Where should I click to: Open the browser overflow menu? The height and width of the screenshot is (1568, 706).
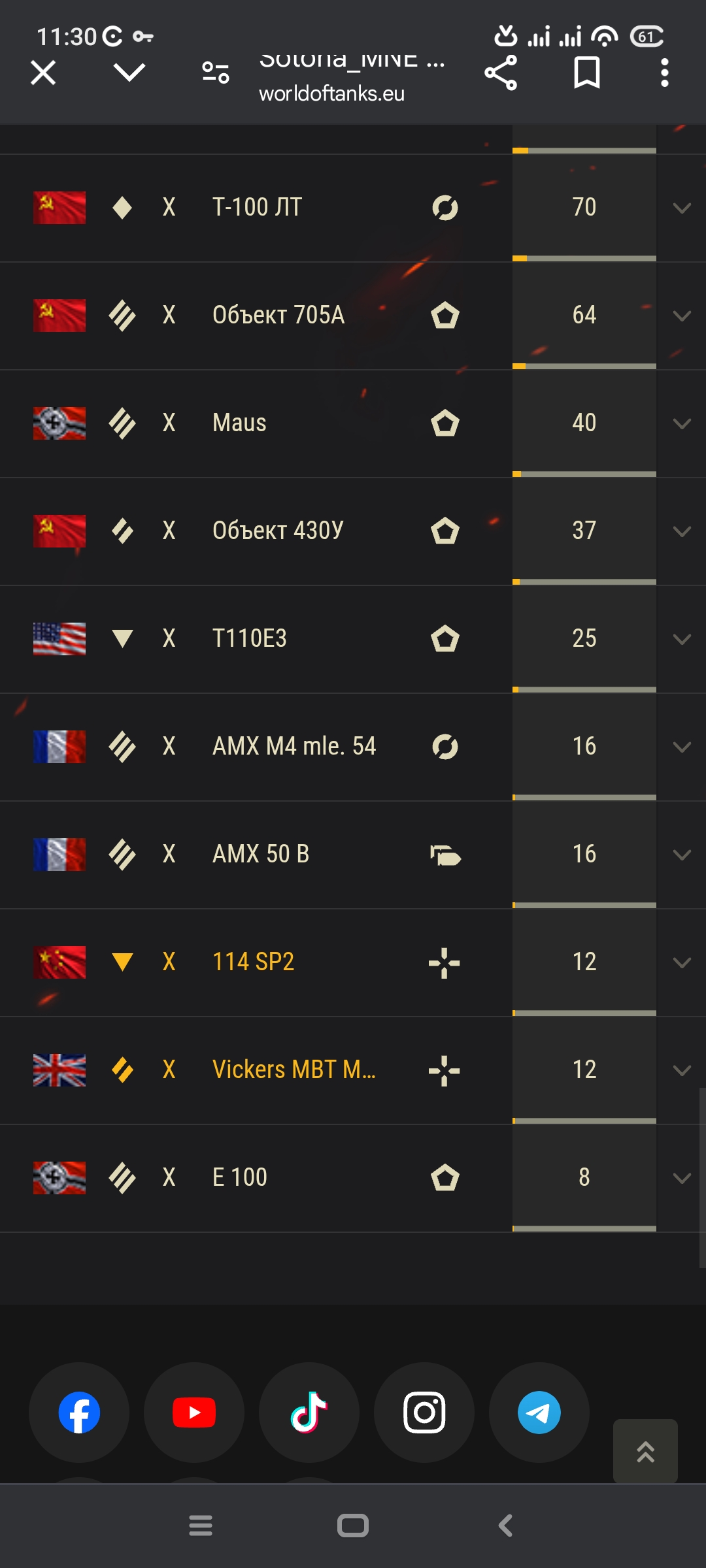coord(665,73)
